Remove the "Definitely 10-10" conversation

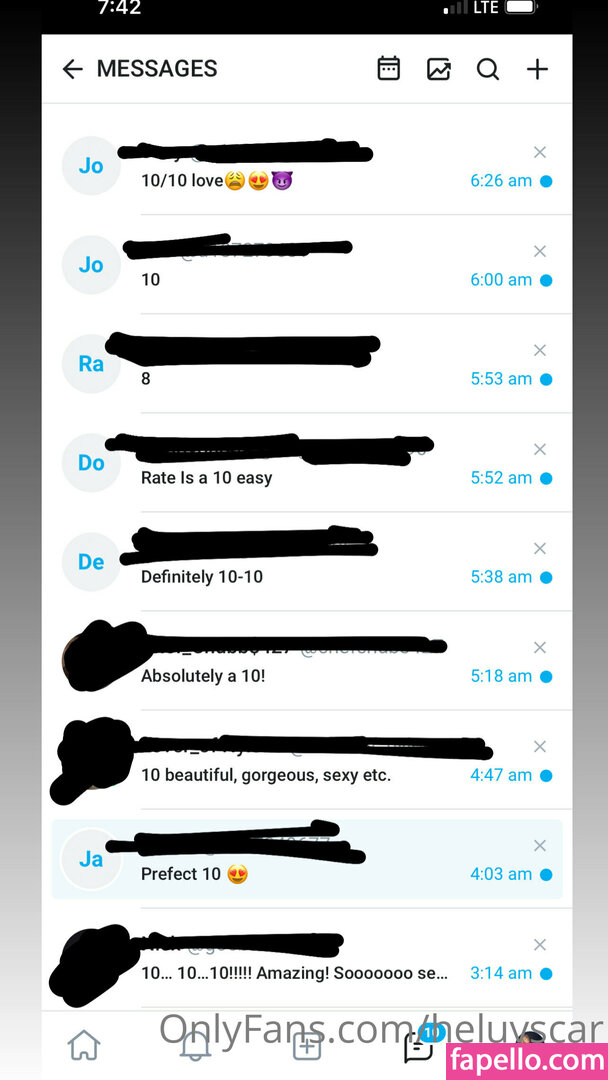coord(540,548)
